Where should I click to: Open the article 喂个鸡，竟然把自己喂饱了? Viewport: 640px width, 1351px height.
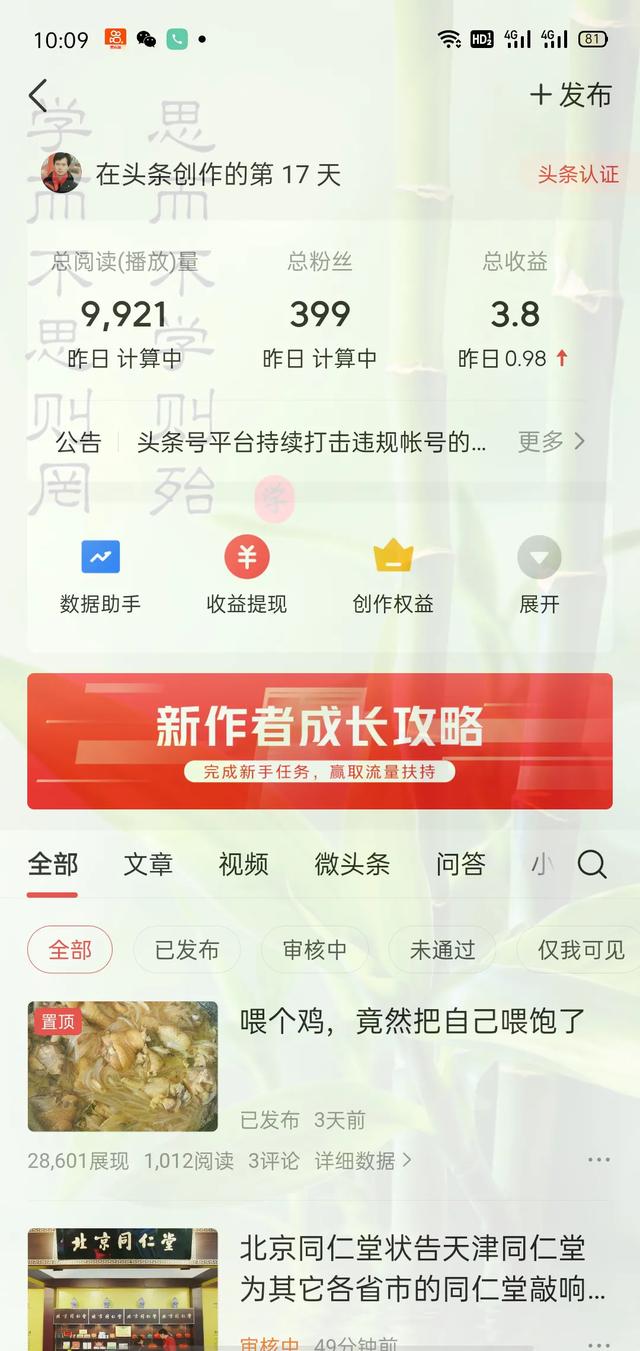click(x=412, y=1022)
